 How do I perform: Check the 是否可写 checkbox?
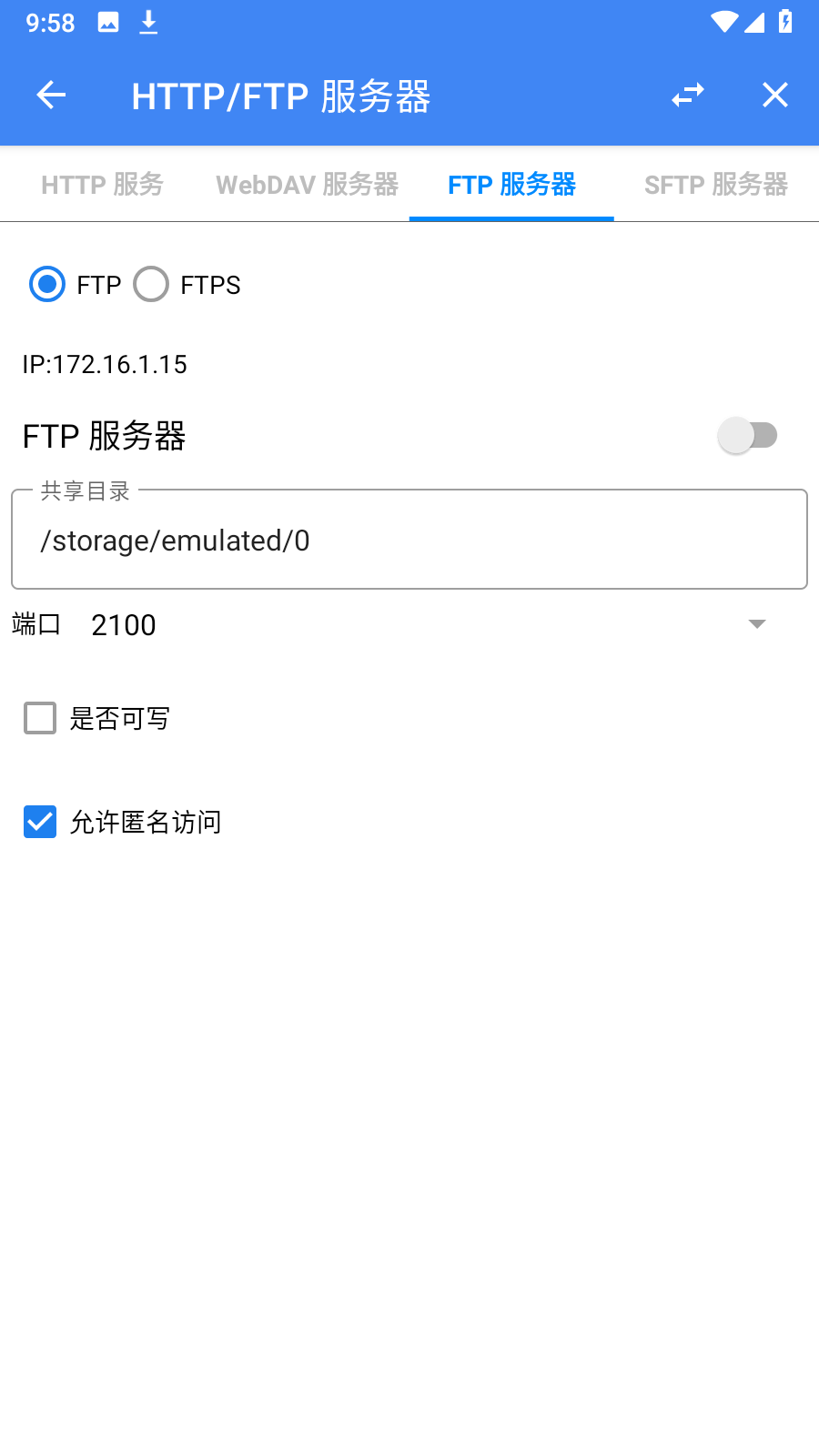tap(39, 718)
